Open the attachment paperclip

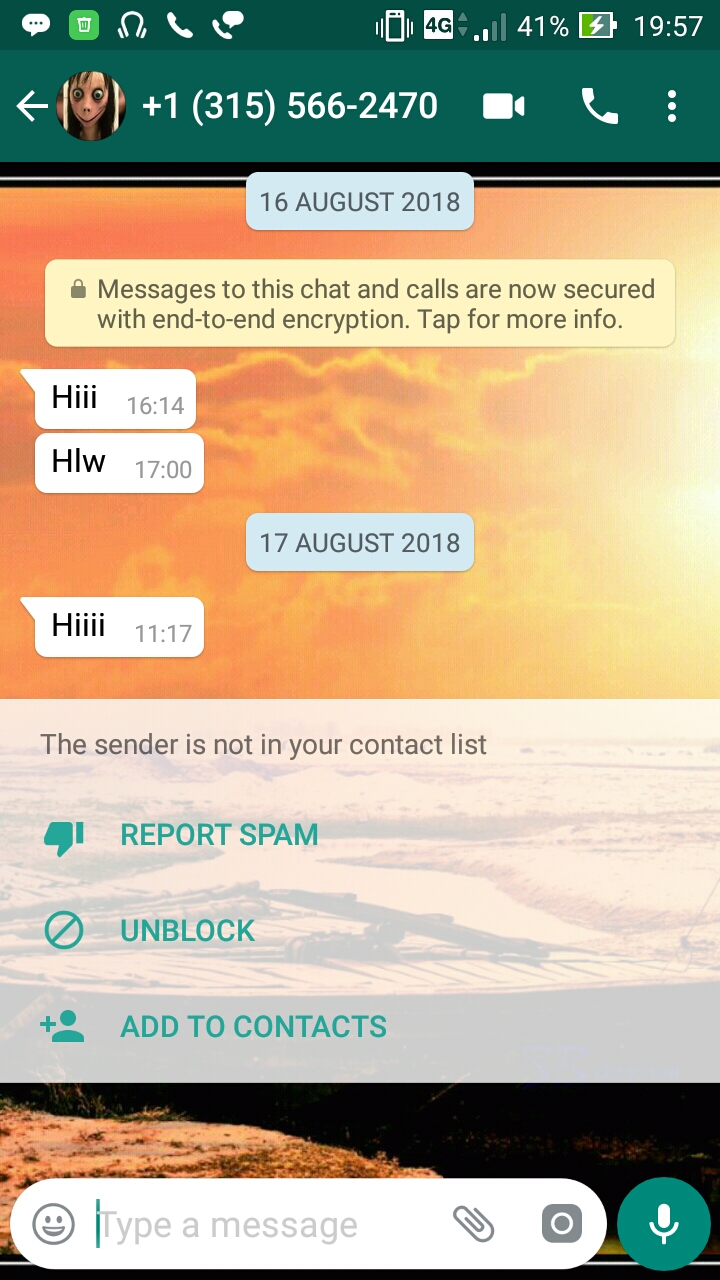click(474, 1224)
